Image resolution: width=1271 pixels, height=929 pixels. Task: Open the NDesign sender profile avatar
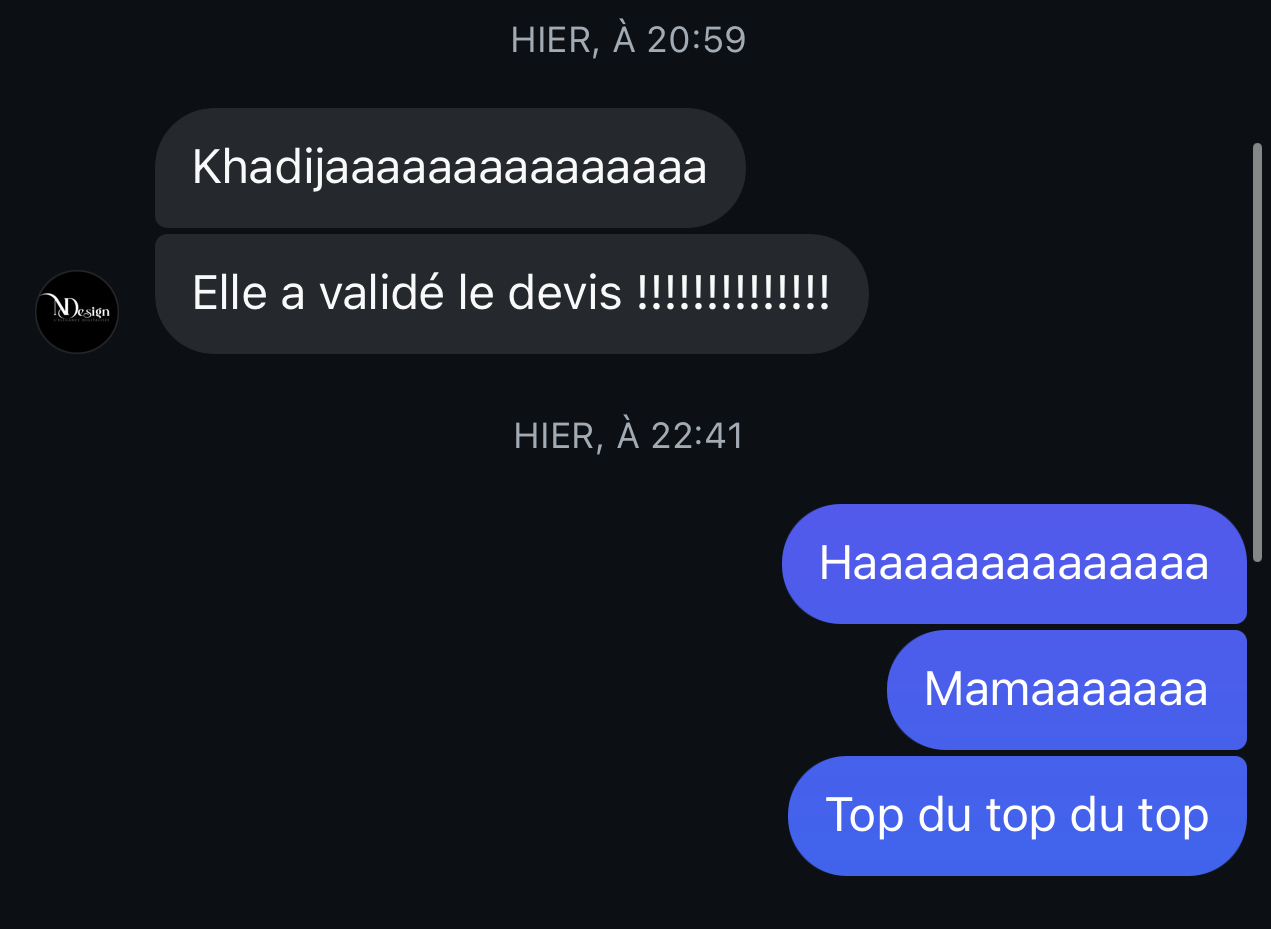pos(77,312)
